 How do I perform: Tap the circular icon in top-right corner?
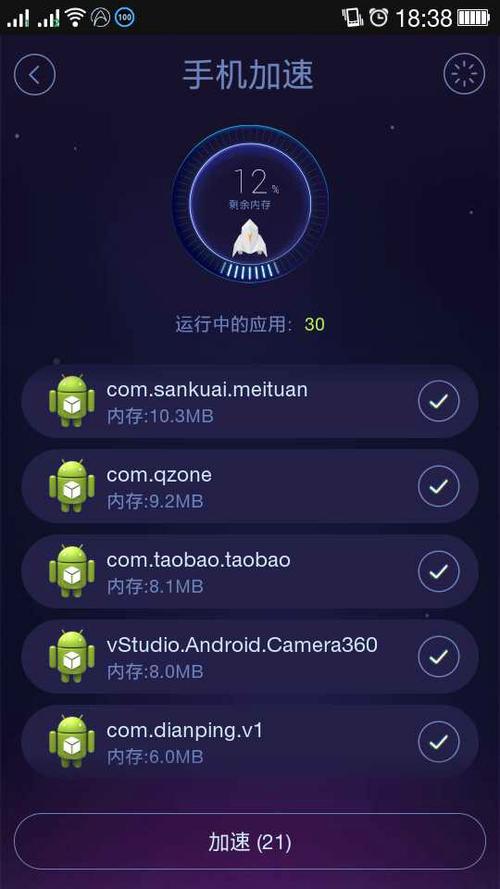(464, 74)
